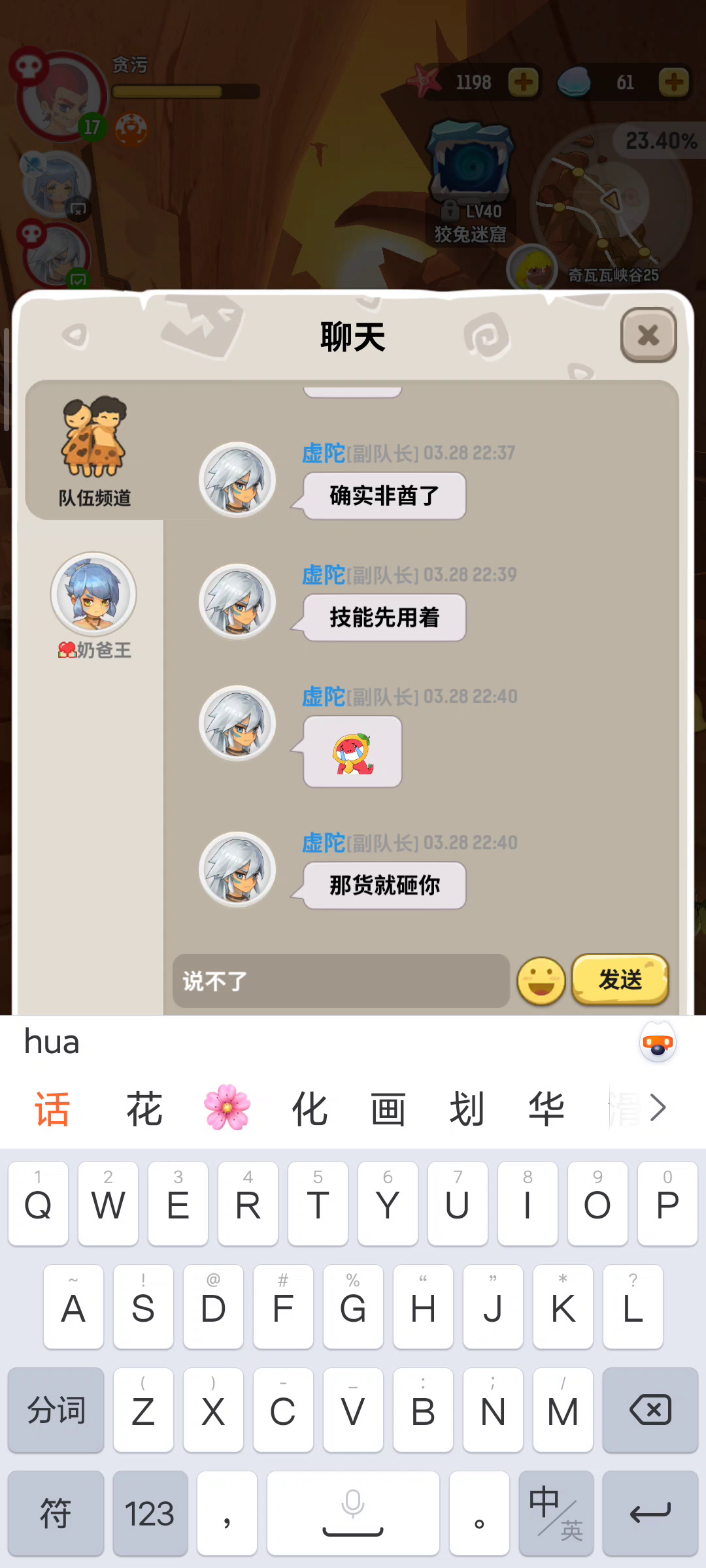Open the input method's mascot menu icon
This screenshot has height=1568, width=706.
click(x=658, y=1043)
